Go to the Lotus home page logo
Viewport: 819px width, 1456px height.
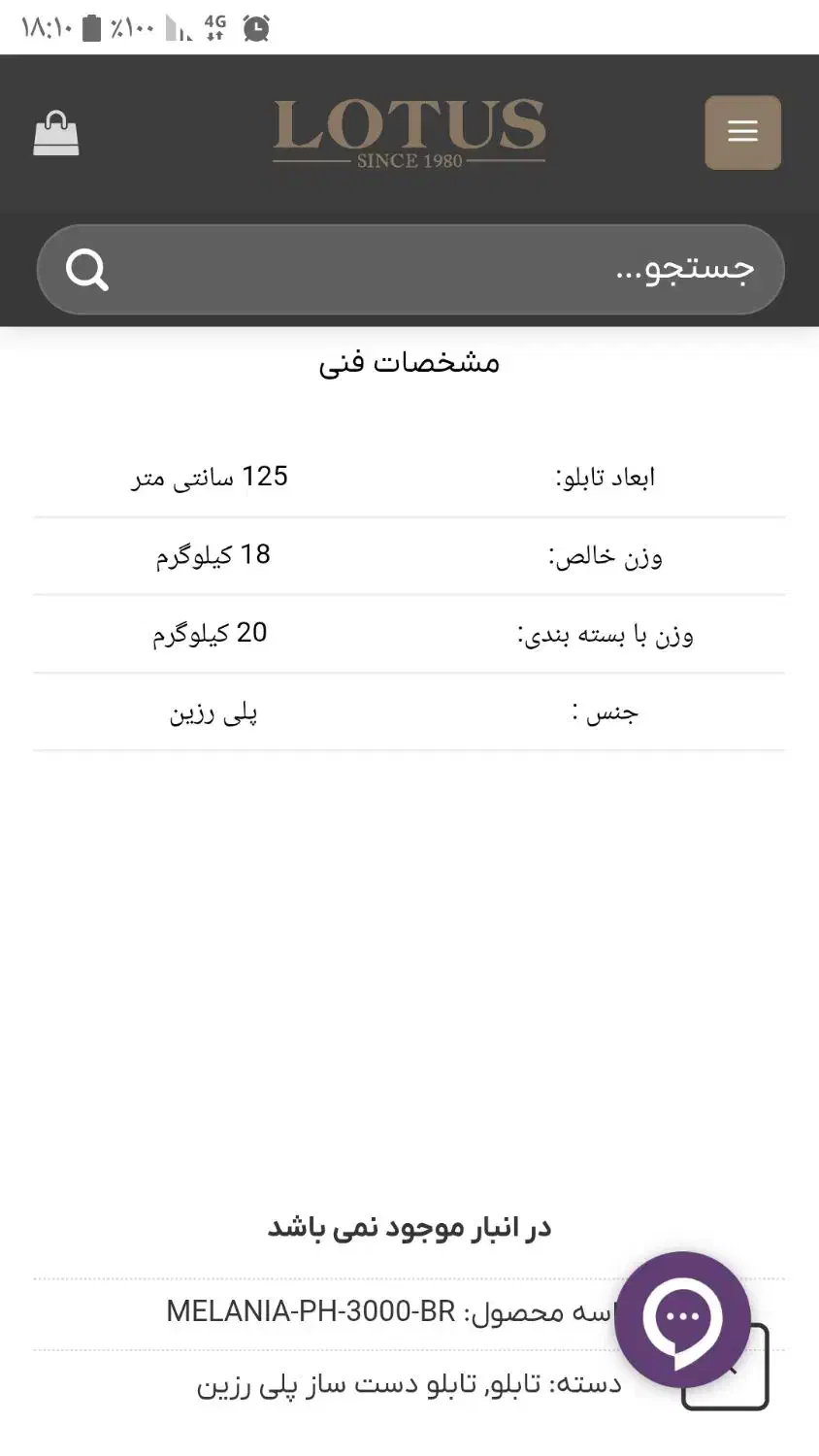coord(409,133)
